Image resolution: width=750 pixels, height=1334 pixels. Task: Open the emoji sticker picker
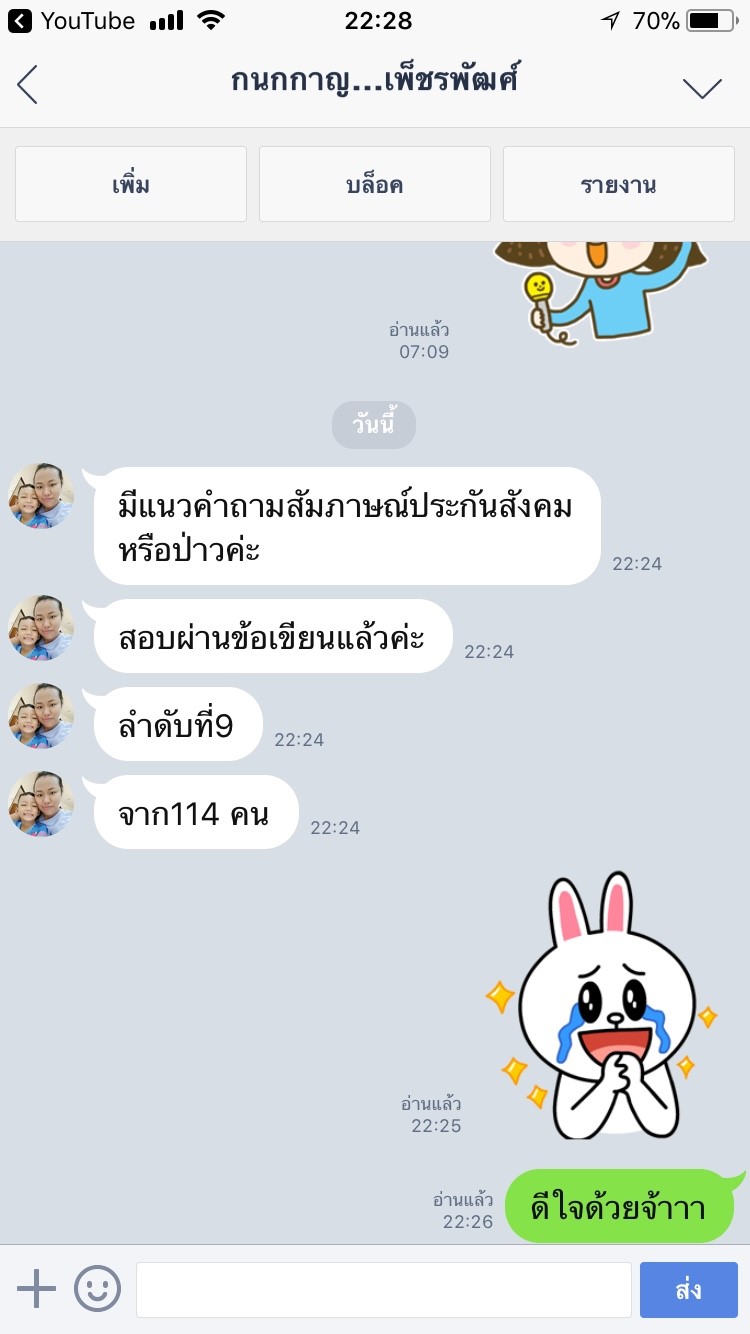(x=97, y=1288)
